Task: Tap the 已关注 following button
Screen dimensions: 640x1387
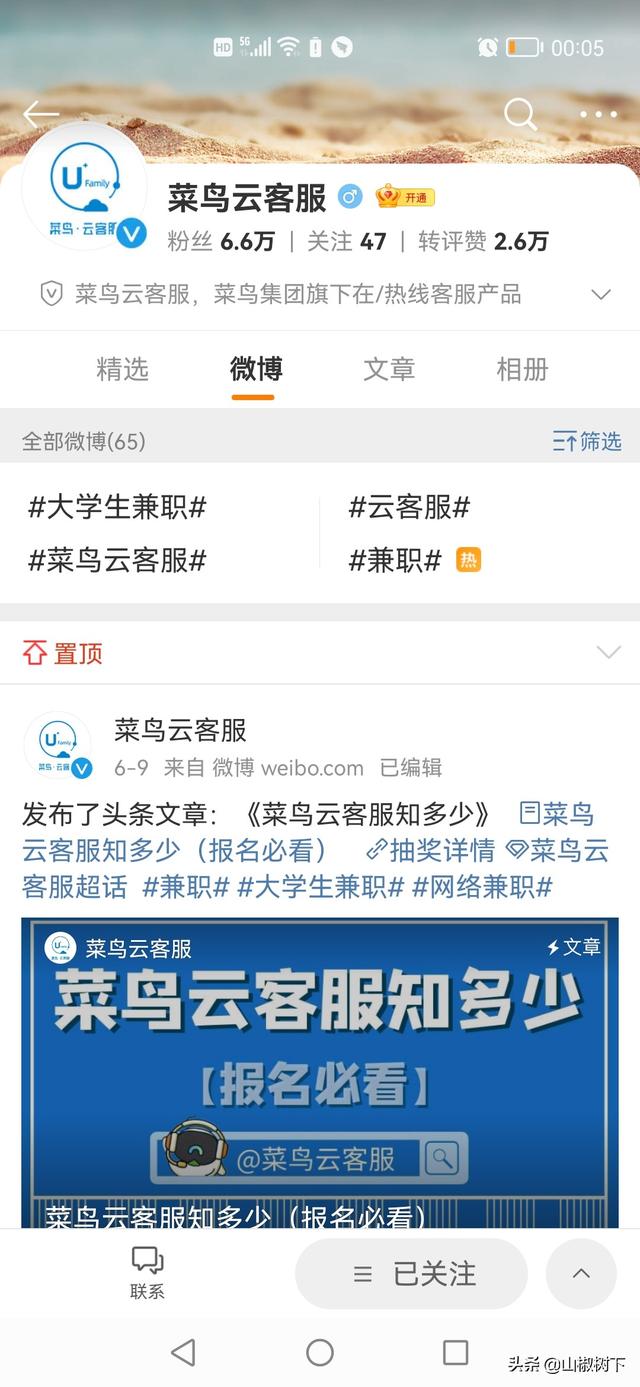Action: click(x=411, y=1274)
